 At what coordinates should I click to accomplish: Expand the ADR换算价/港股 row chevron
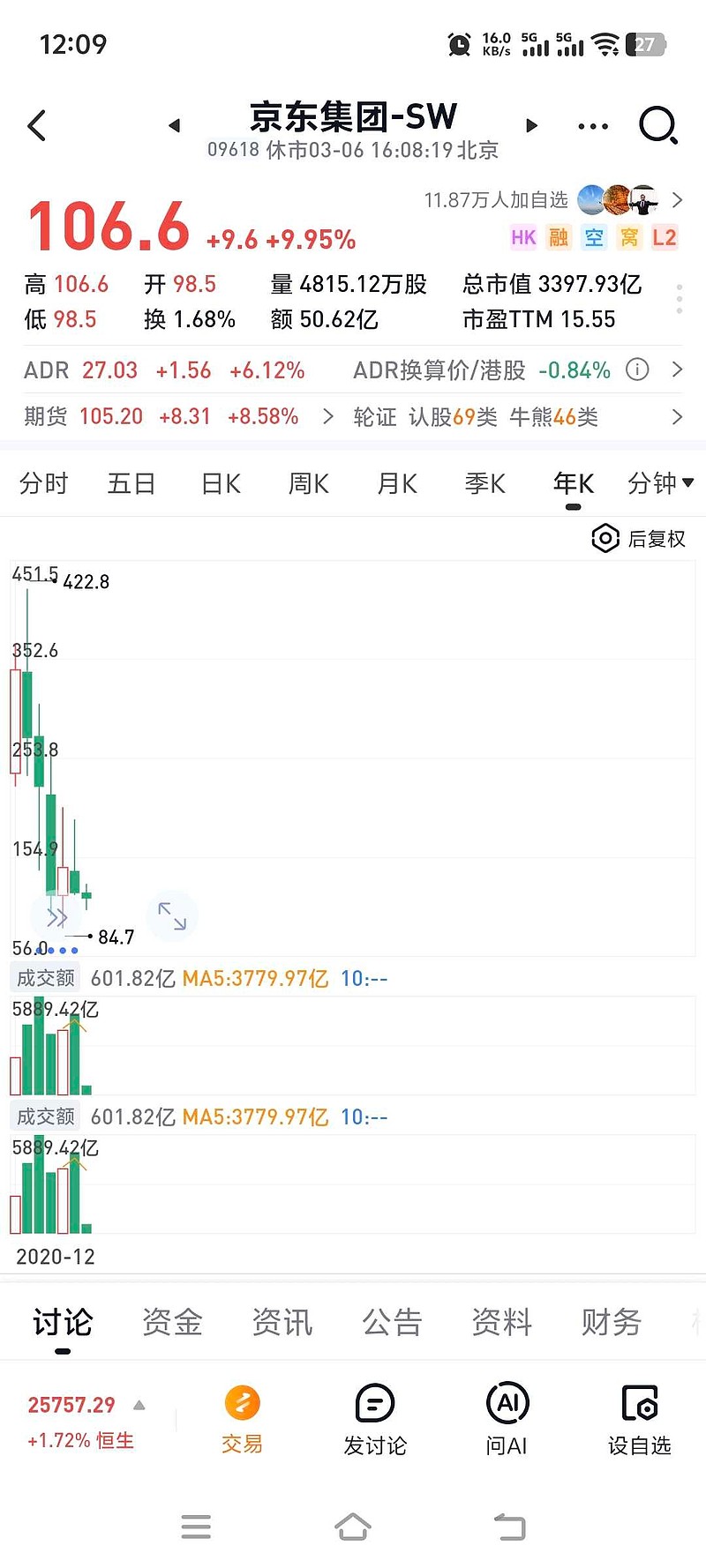point(678,370)
